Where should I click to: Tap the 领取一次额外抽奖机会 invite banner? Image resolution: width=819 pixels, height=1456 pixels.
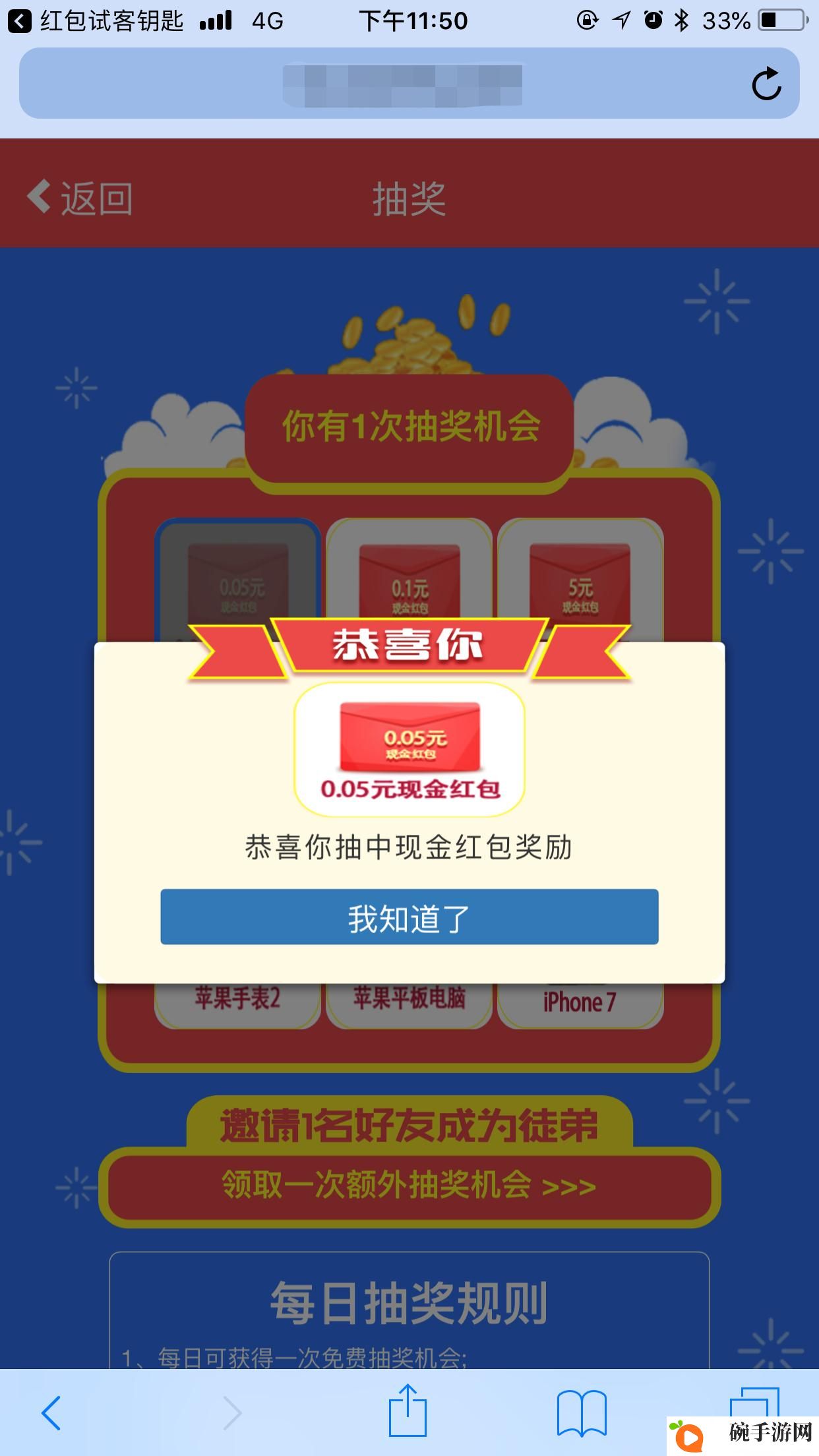coord(409,1186)
